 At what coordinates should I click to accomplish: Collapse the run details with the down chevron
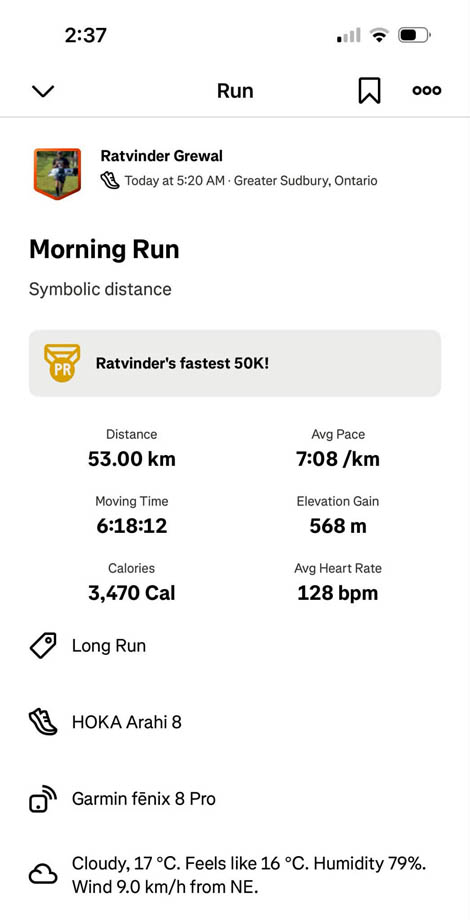[43, 91]
